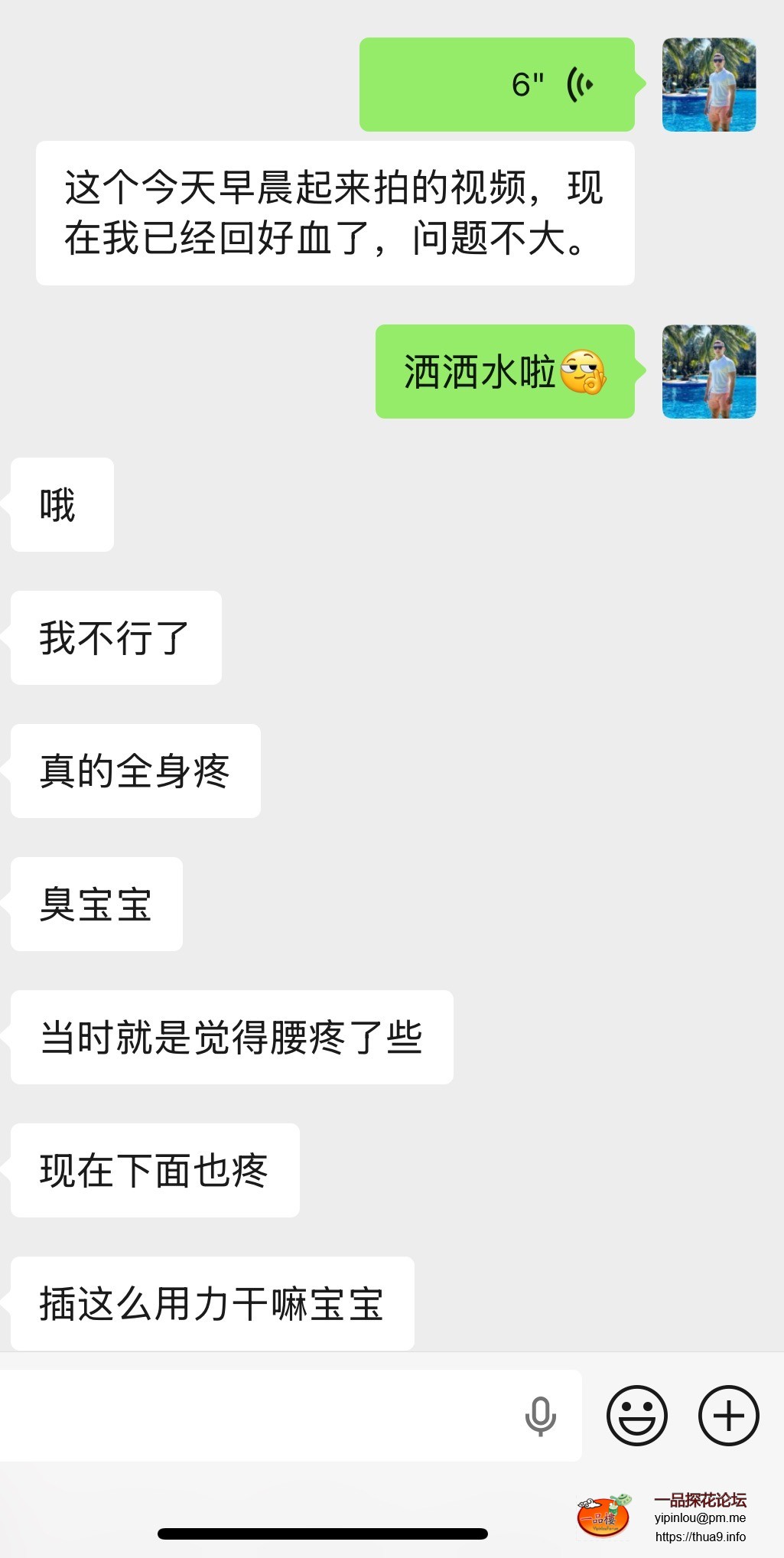Screen dimensions: 784x1558
Task: Open sender's avatar beside 洒洒水啦 message
Action: [709, 372]
